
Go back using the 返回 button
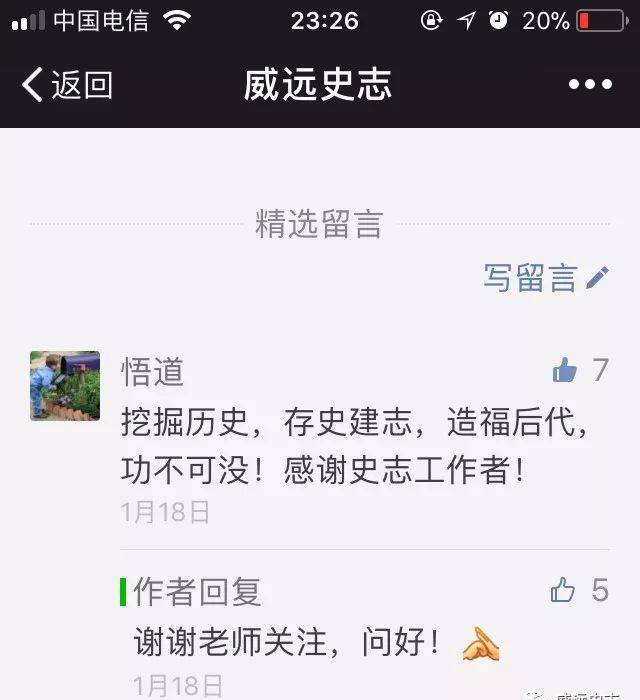[x=66, y=85]
